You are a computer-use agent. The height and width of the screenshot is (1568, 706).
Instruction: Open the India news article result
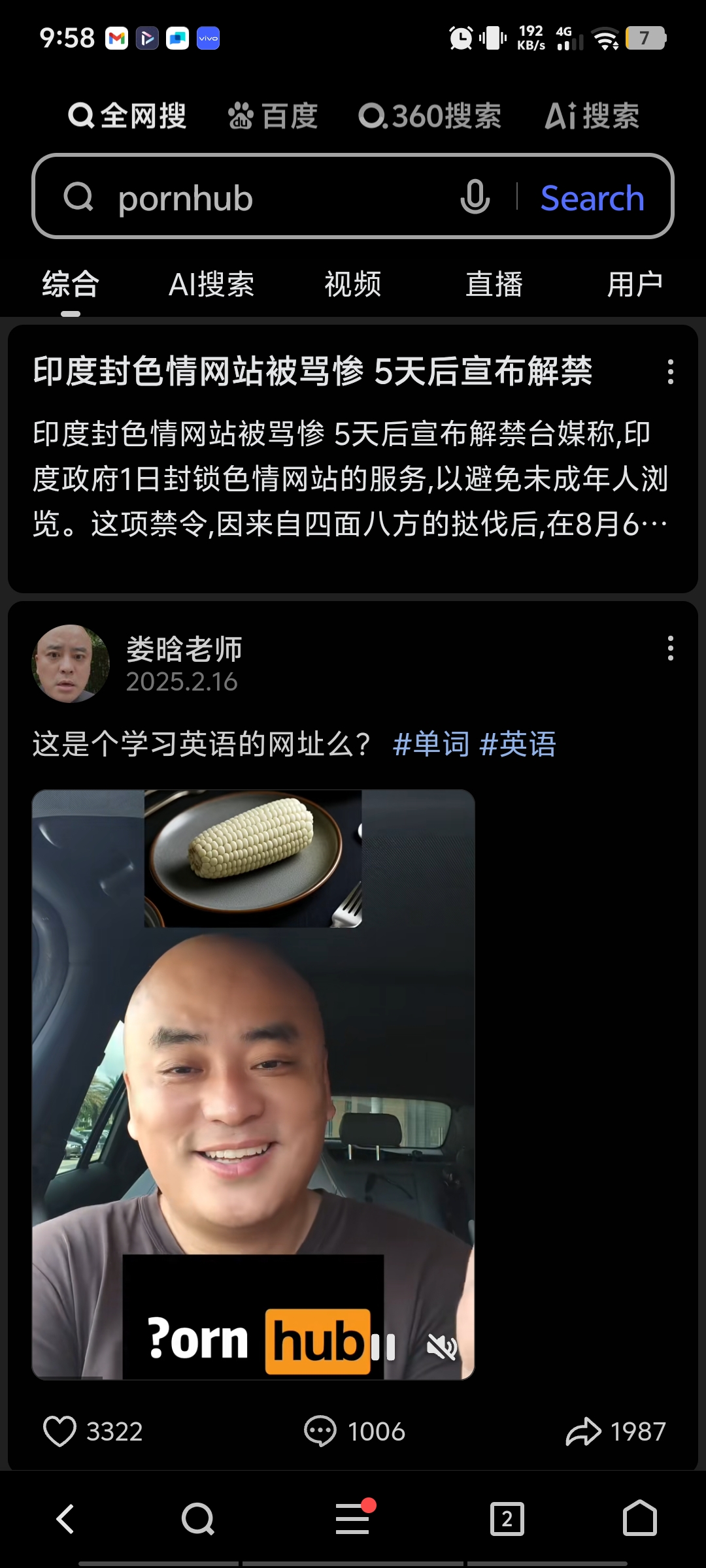tap(312, 371)
